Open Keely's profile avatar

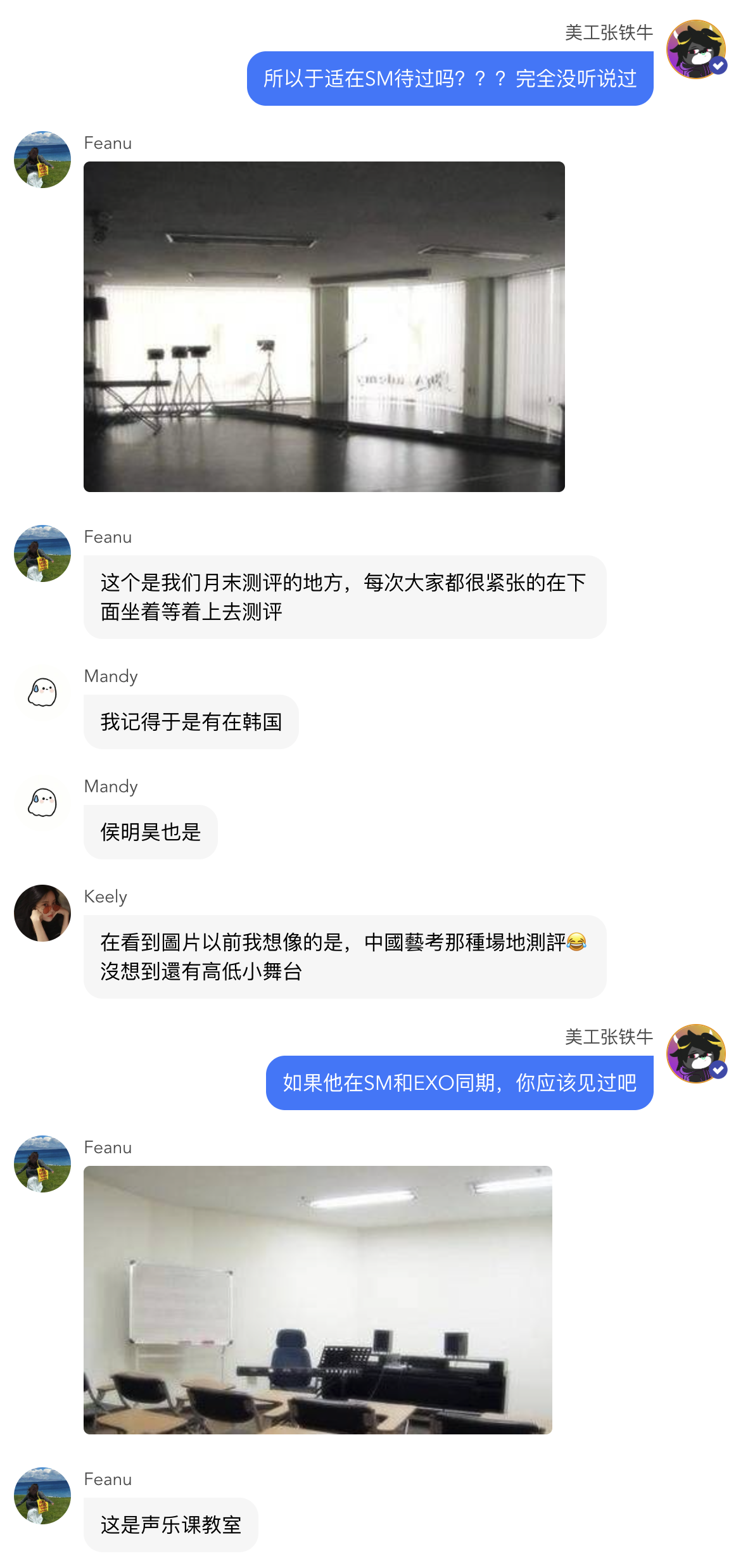pos(42,913)
